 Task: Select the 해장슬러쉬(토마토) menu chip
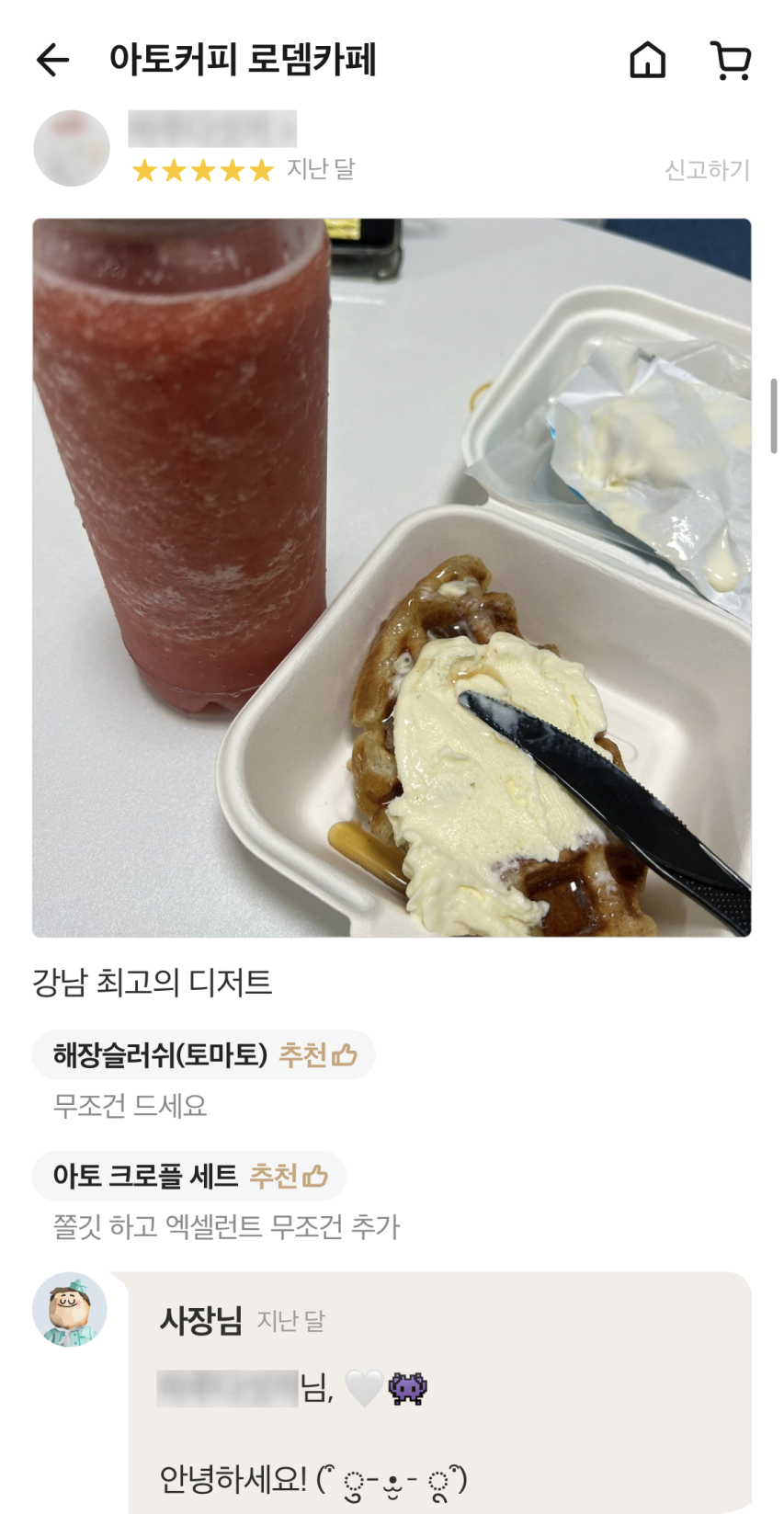[x=203, y=1054]
